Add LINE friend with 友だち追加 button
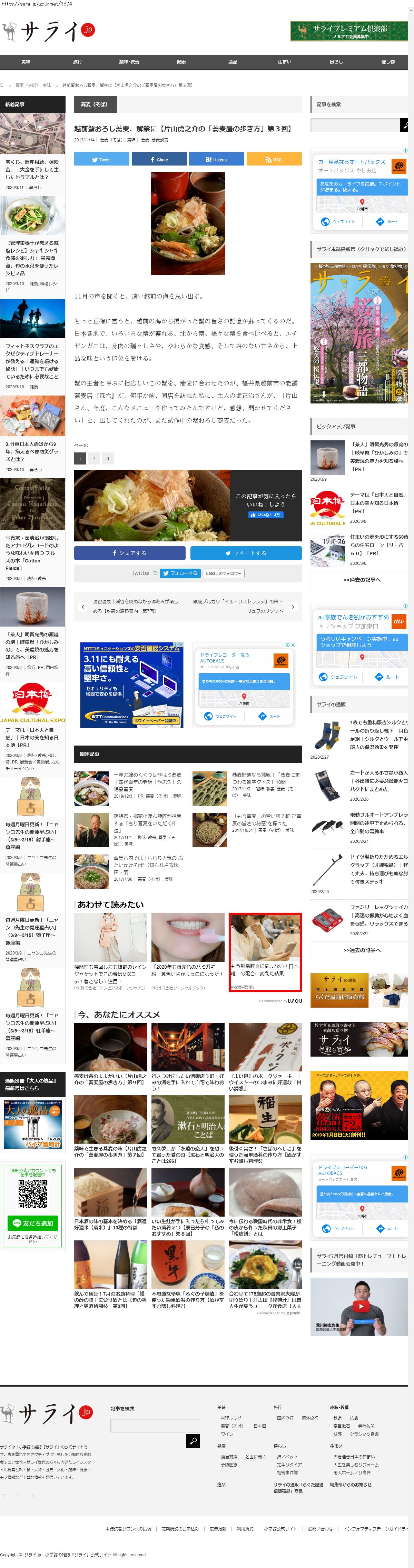Viewport: 414px width, 1568px height. coord(33,1223)
